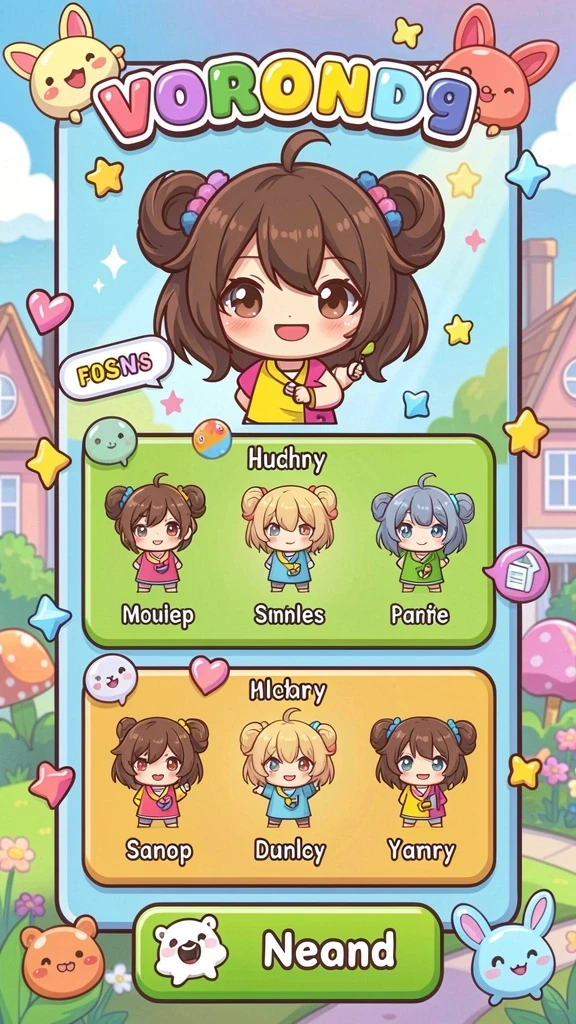Screen dimensions: 576x1024
Task: Tap the FOSNS speech bubble
Action: [115, 368]
